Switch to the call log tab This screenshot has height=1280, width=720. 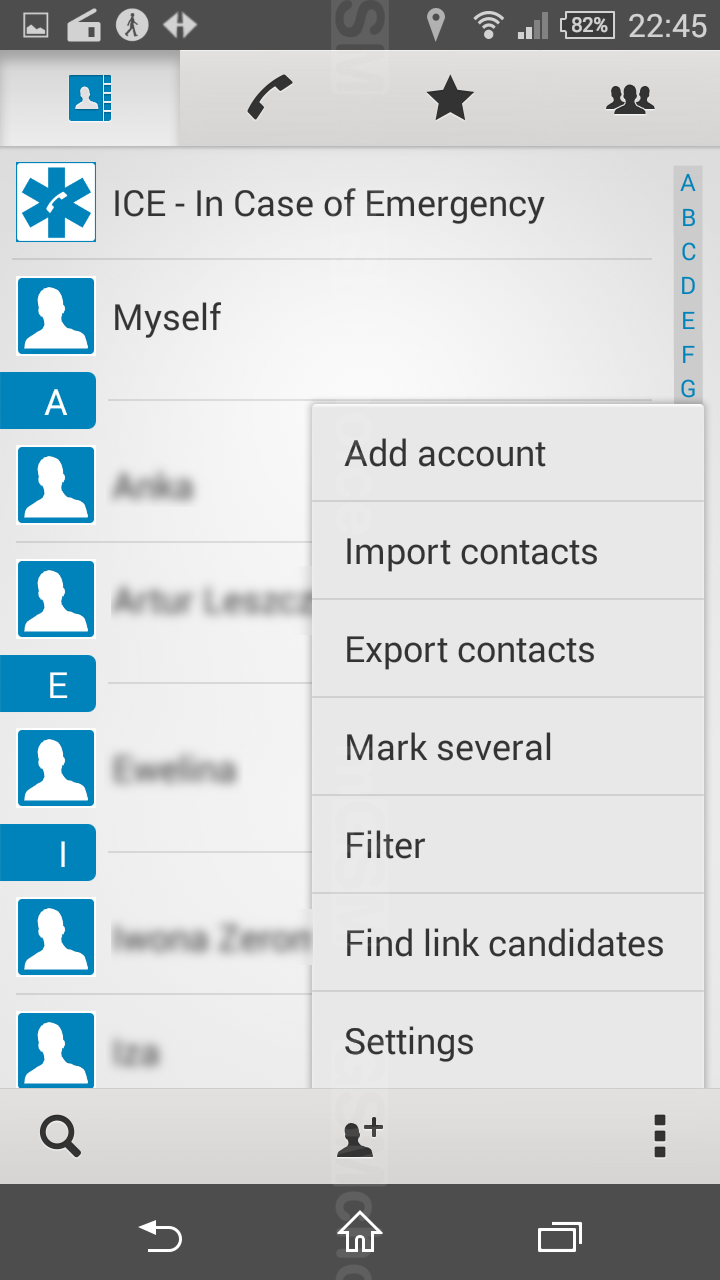[x=270, y=99]
